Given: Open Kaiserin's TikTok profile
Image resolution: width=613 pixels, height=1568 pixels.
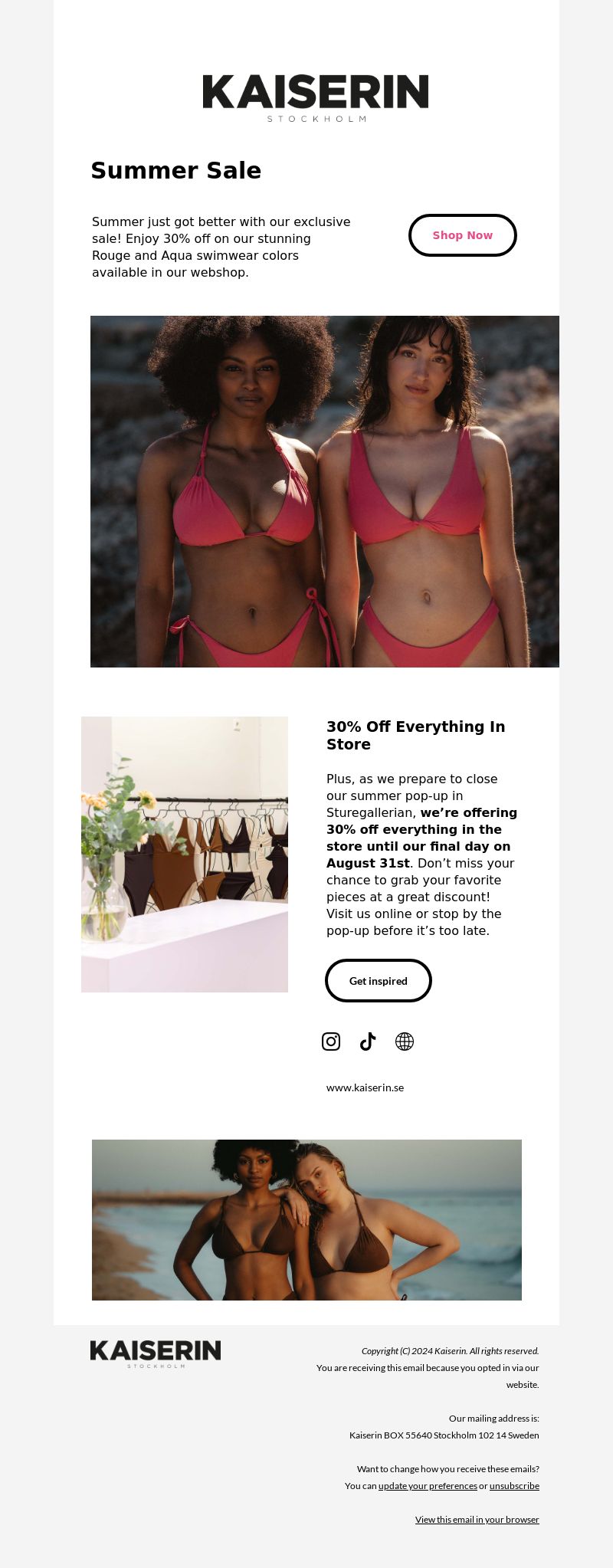Looking at the screenshot, I should (x=368, y=1041).
